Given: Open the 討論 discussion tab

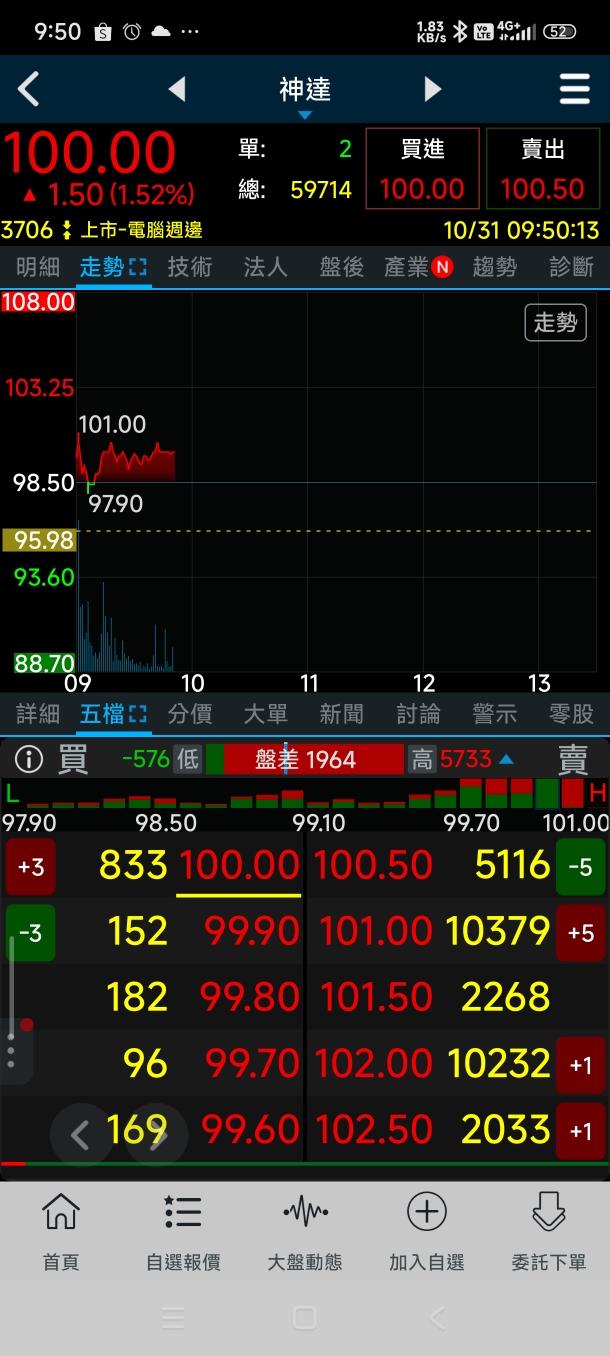Looking at the screenshot, I should tap(418, 714).
